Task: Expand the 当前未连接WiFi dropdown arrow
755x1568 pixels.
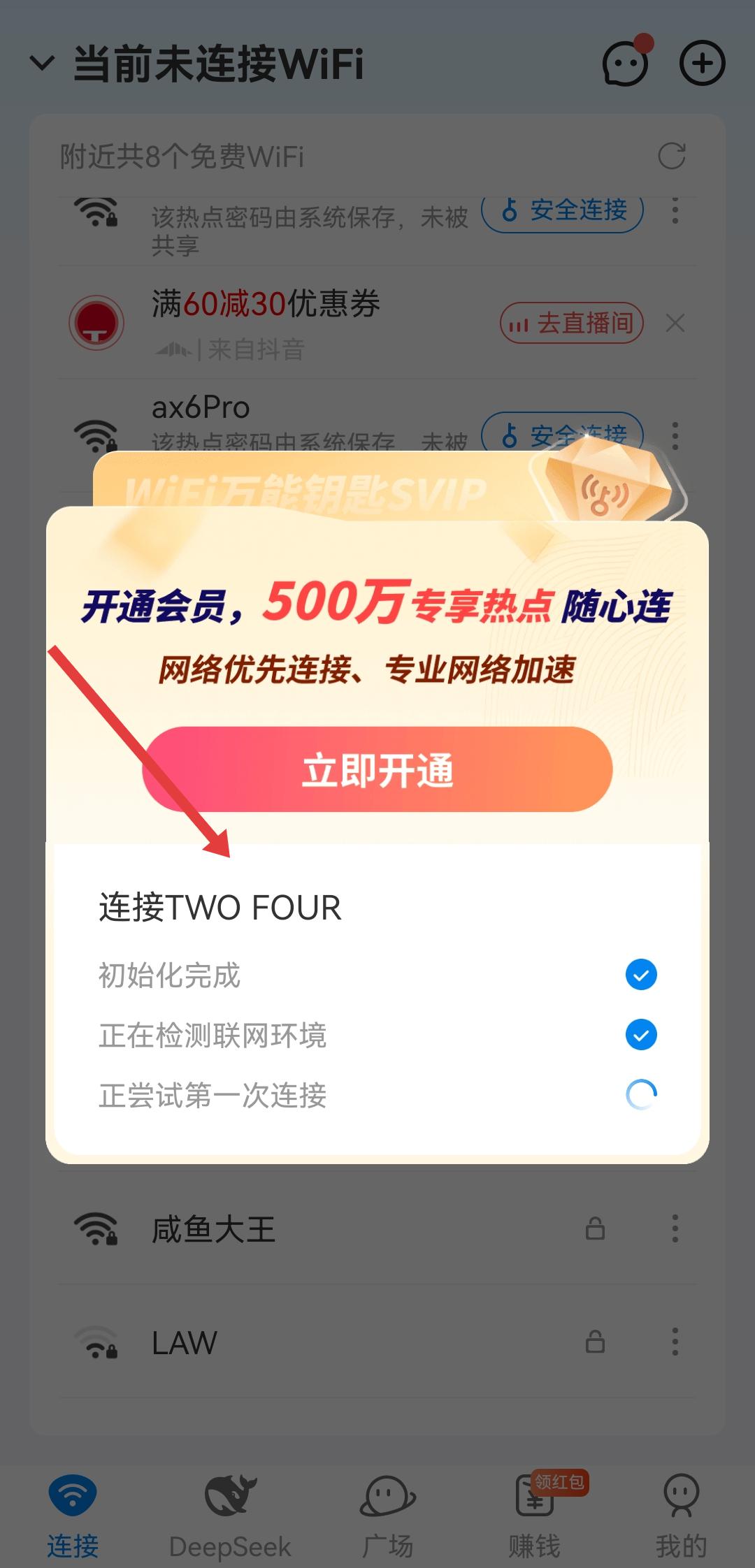Action: tap(42, 64)
